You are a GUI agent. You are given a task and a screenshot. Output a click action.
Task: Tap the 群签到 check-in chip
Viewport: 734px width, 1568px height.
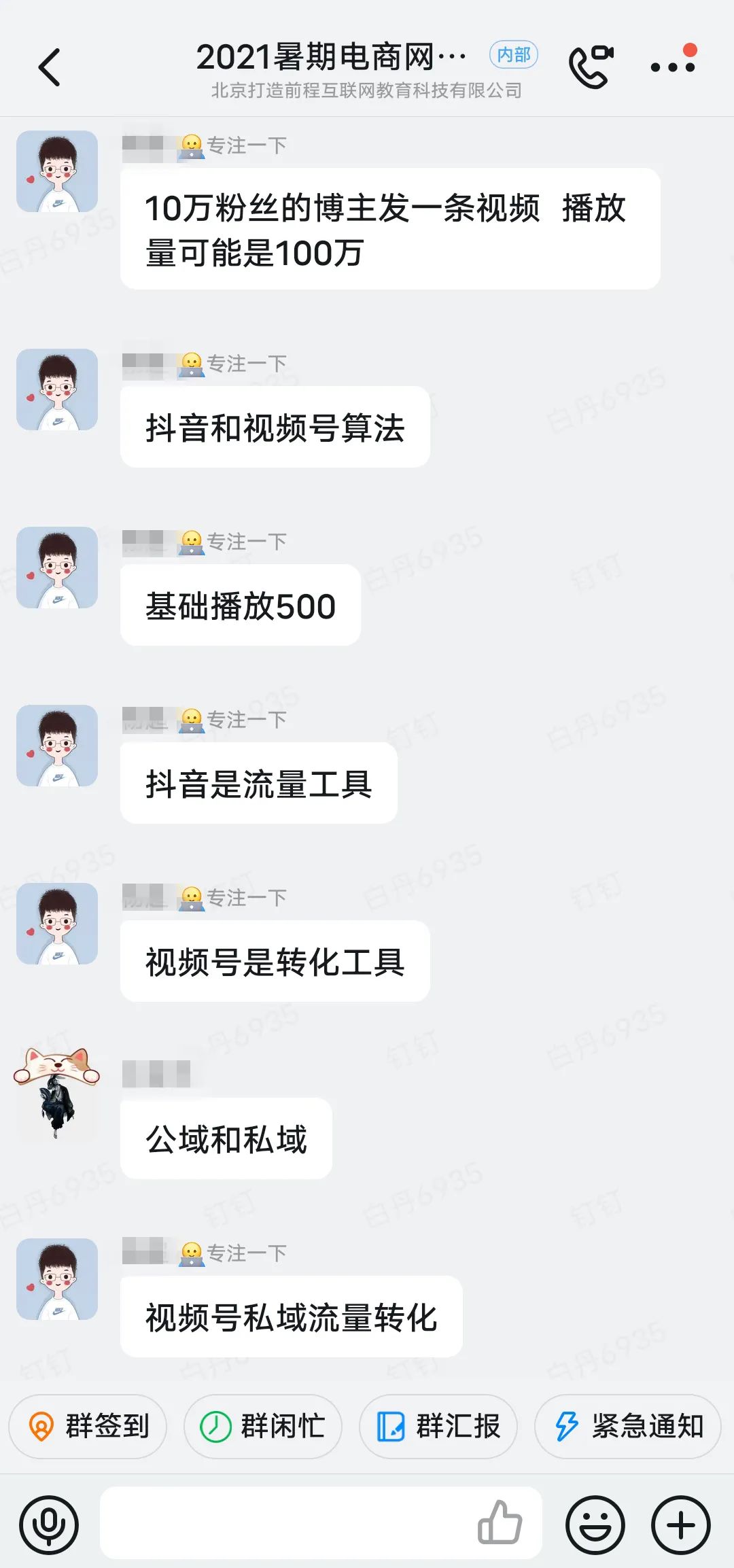click(x=88, y=1426)
